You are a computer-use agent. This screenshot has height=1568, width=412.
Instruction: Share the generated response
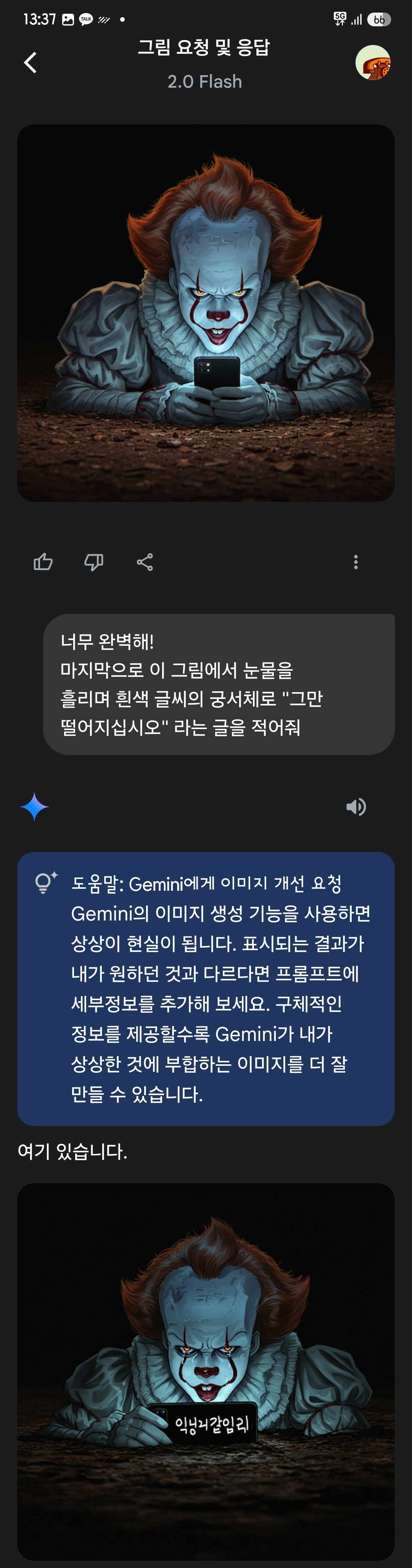[x=145, y=562]
